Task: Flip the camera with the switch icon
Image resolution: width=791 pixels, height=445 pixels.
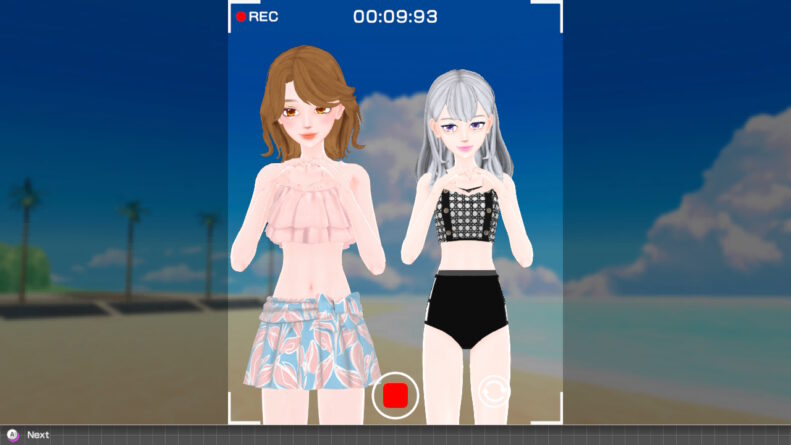Action: [x=493, y=391]
